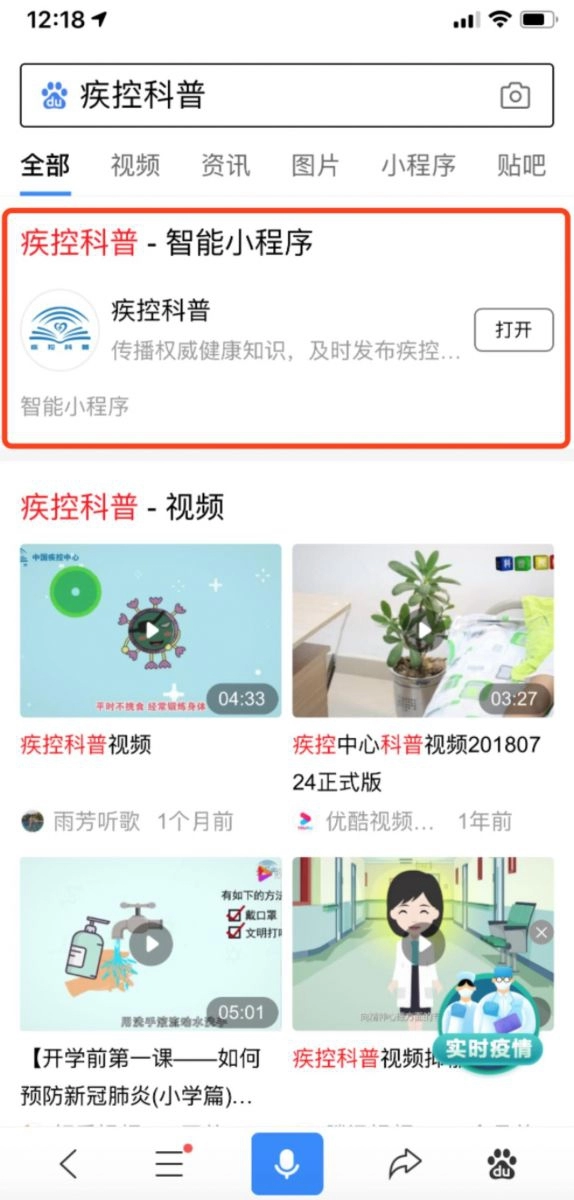Image resolution: width=574 pixels, height=1200 pixels.
Task: Play the 03:27 疾控中心科普视频 thumbnail
Action: [423, 630]
